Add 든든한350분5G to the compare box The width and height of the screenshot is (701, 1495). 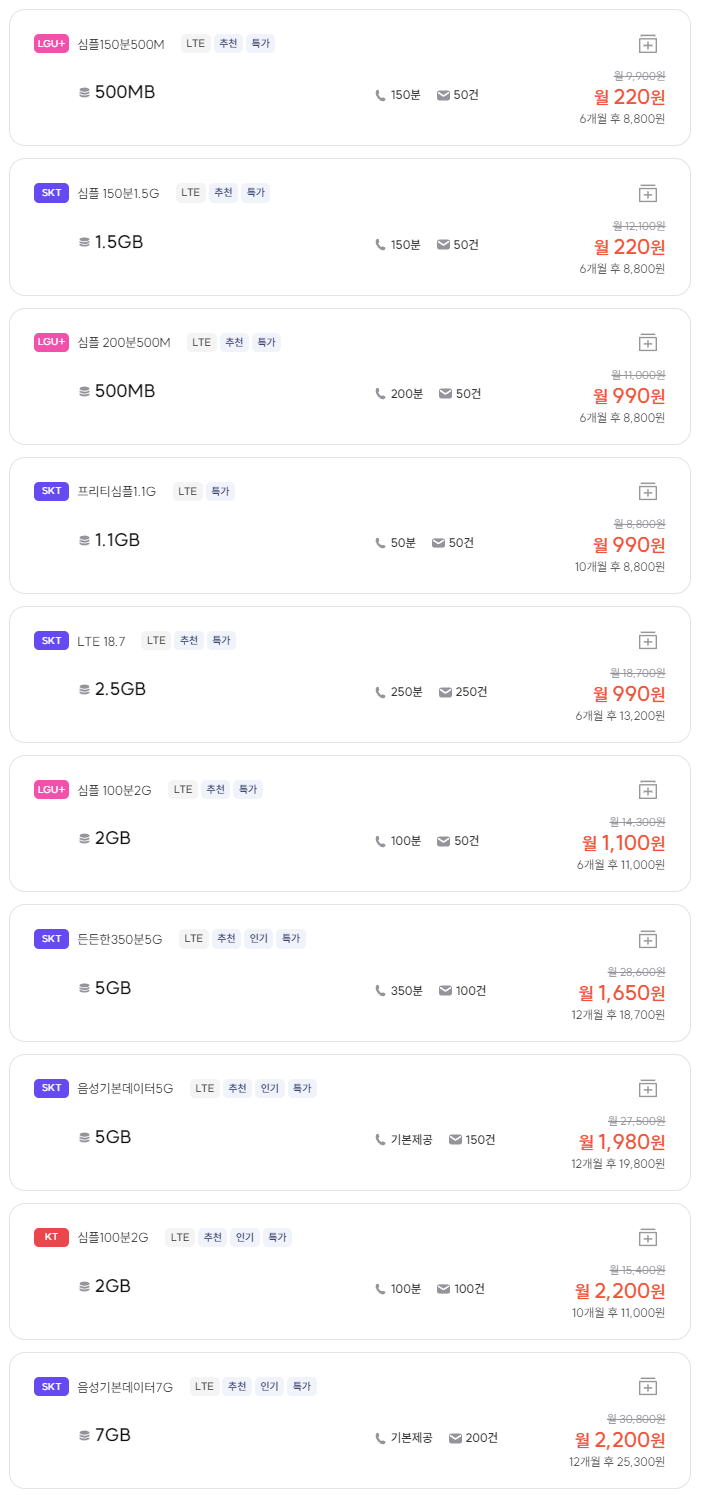(648, 939)
